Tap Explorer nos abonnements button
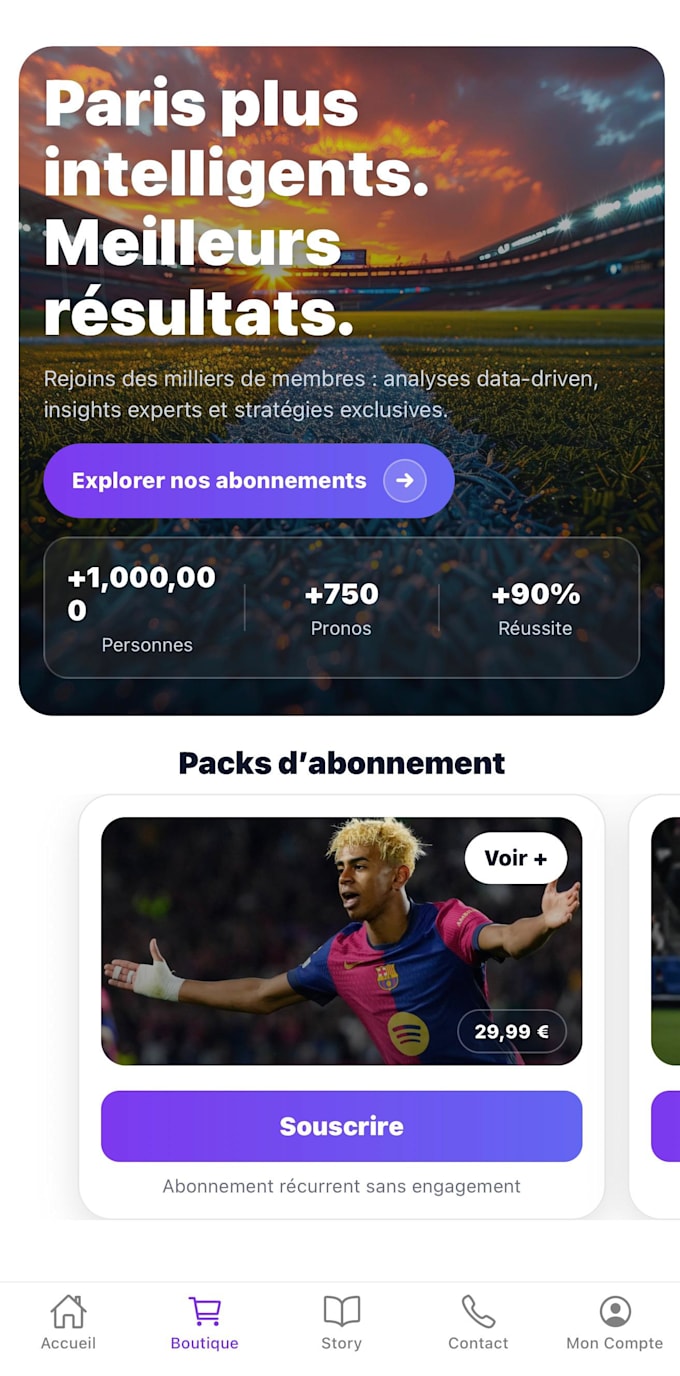The height and width of the screenshot is (1376, 680). tap(249, 481)
